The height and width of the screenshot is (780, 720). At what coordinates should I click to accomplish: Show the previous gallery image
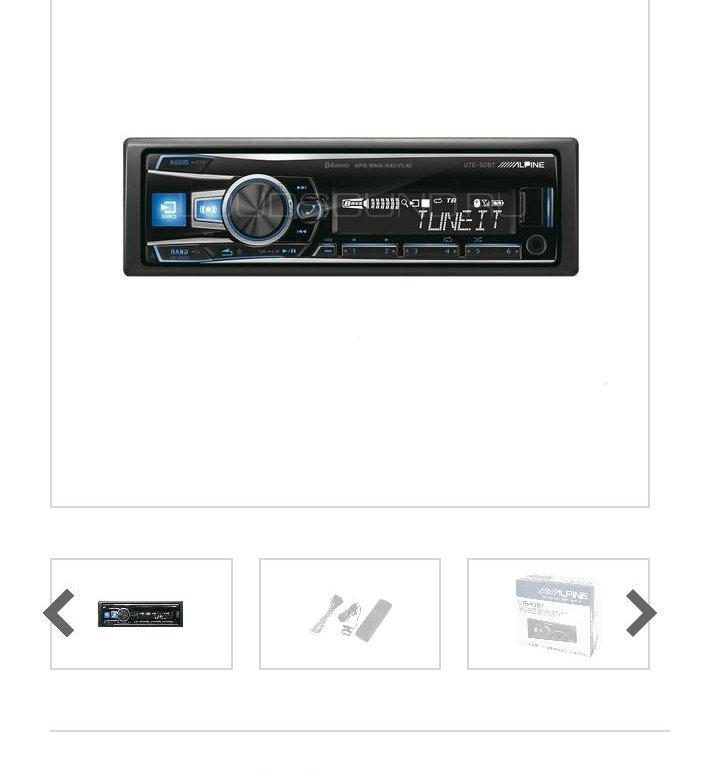coord(59,613)
